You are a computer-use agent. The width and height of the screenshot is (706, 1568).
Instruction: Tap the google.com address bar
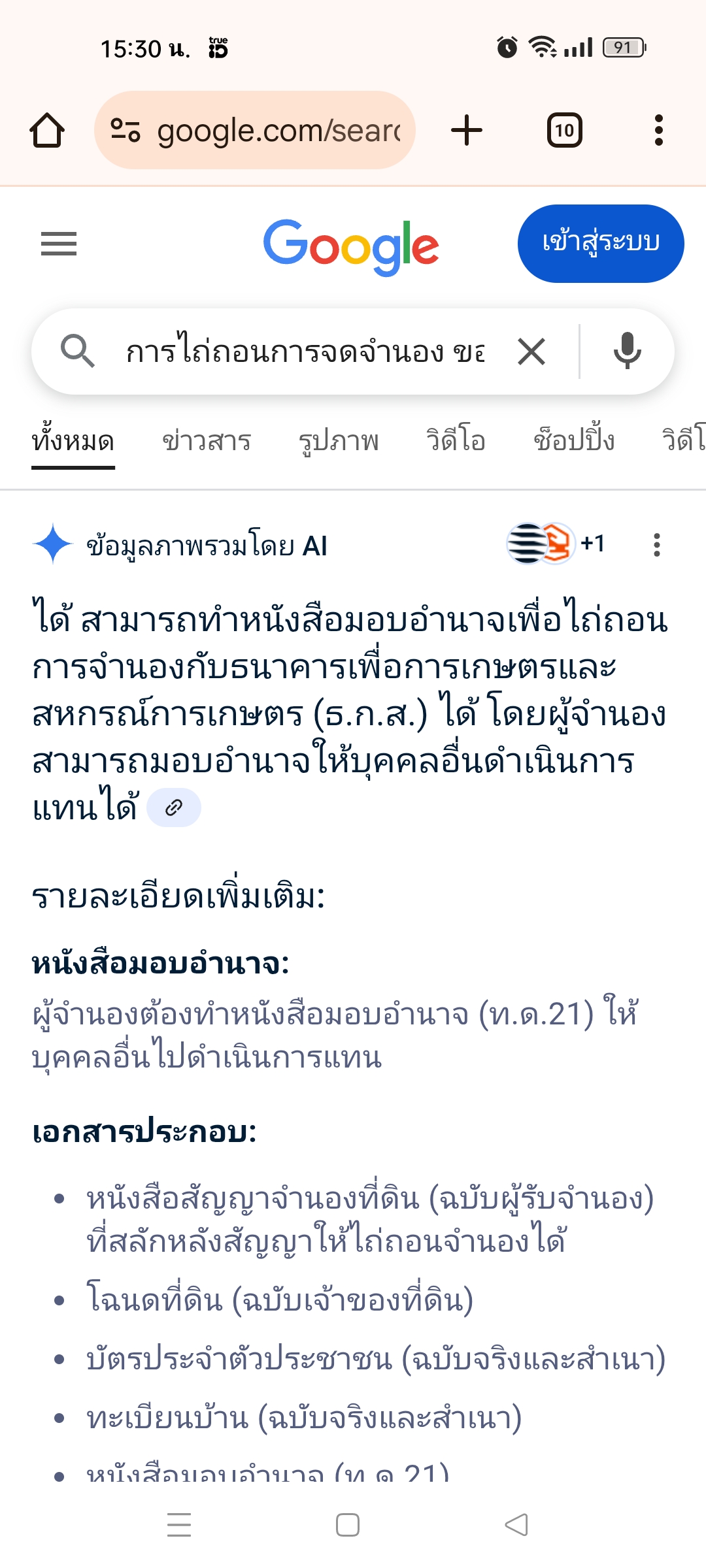(255, 130)
